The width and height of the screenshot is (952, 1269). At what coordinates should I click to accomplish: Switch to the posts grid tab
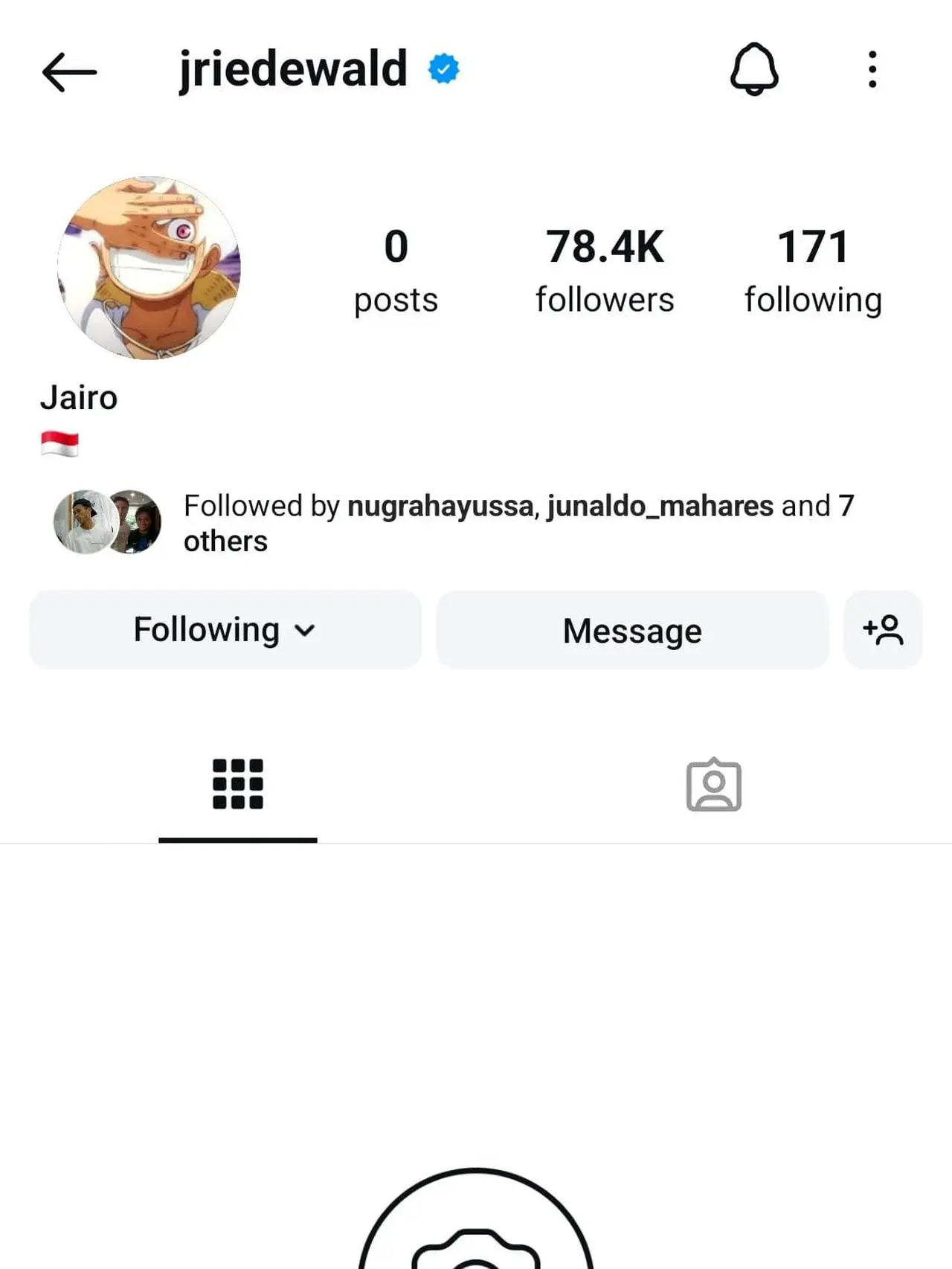[x=238, y=784]
